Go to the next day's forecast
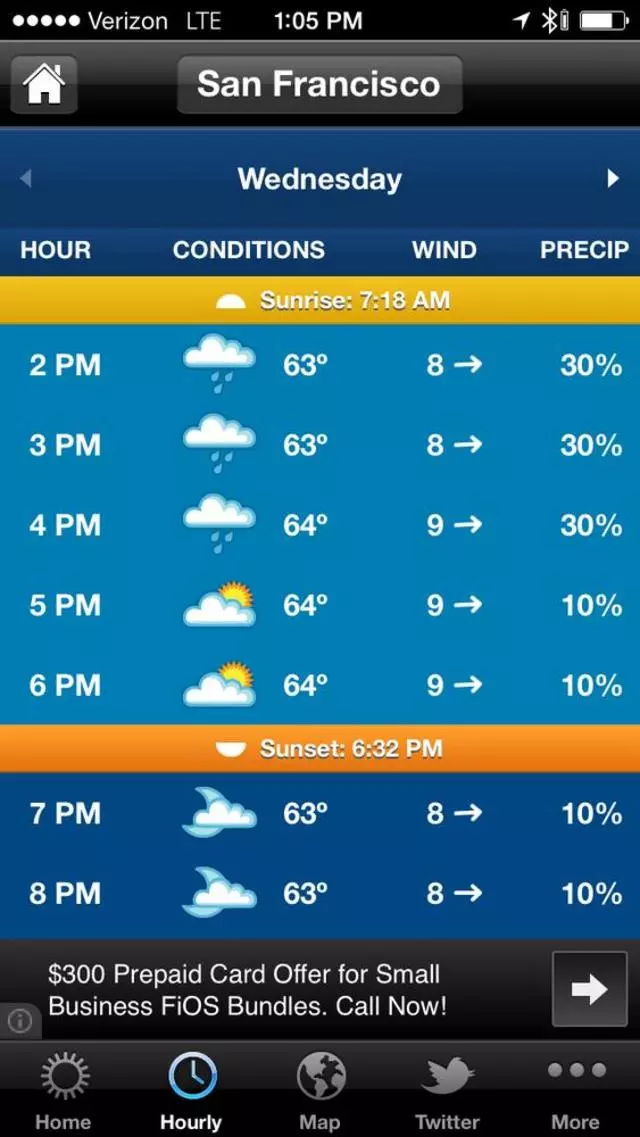Image resolution: width=640 pixels, height=1137 pixels. pos(613,179)
